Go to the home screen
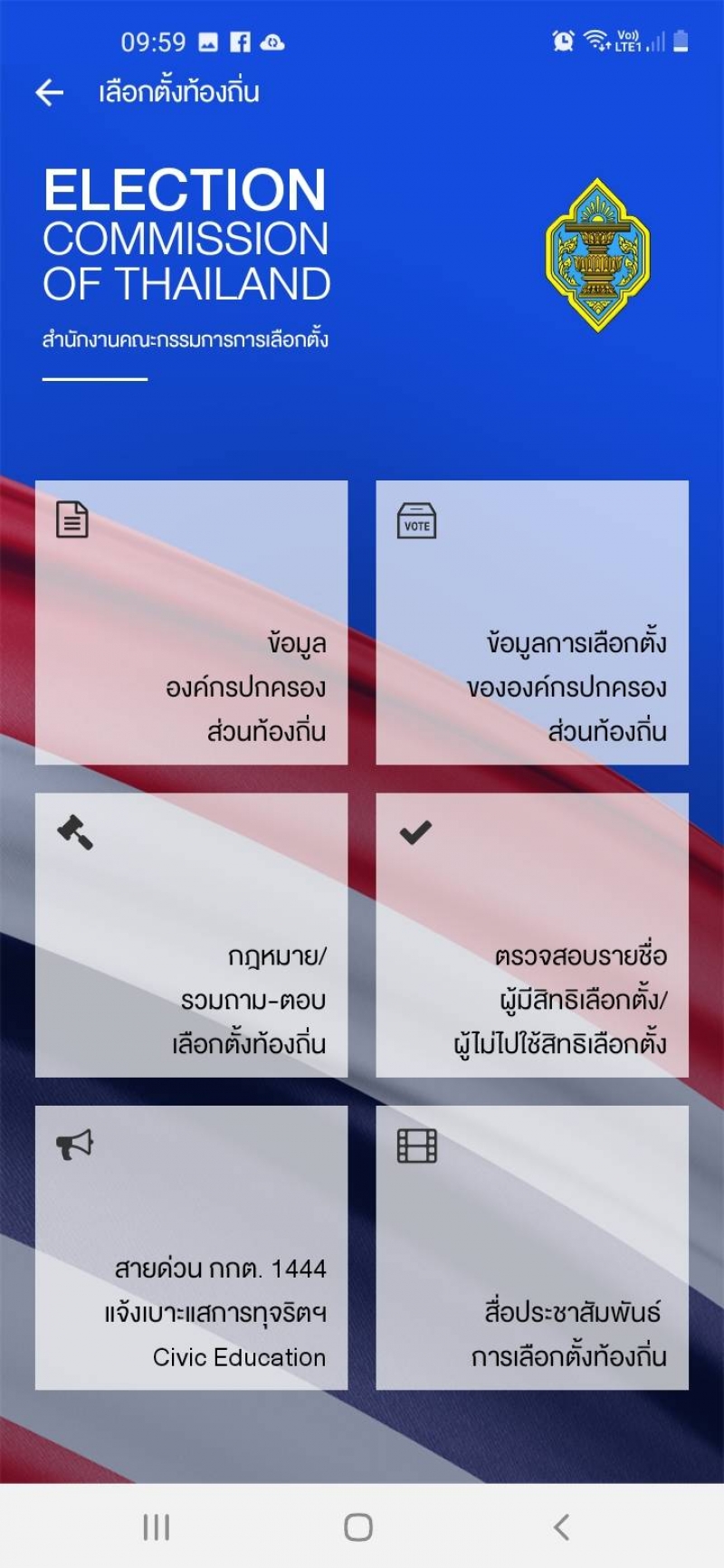The image size is (724, 1568). (358, 1527)
